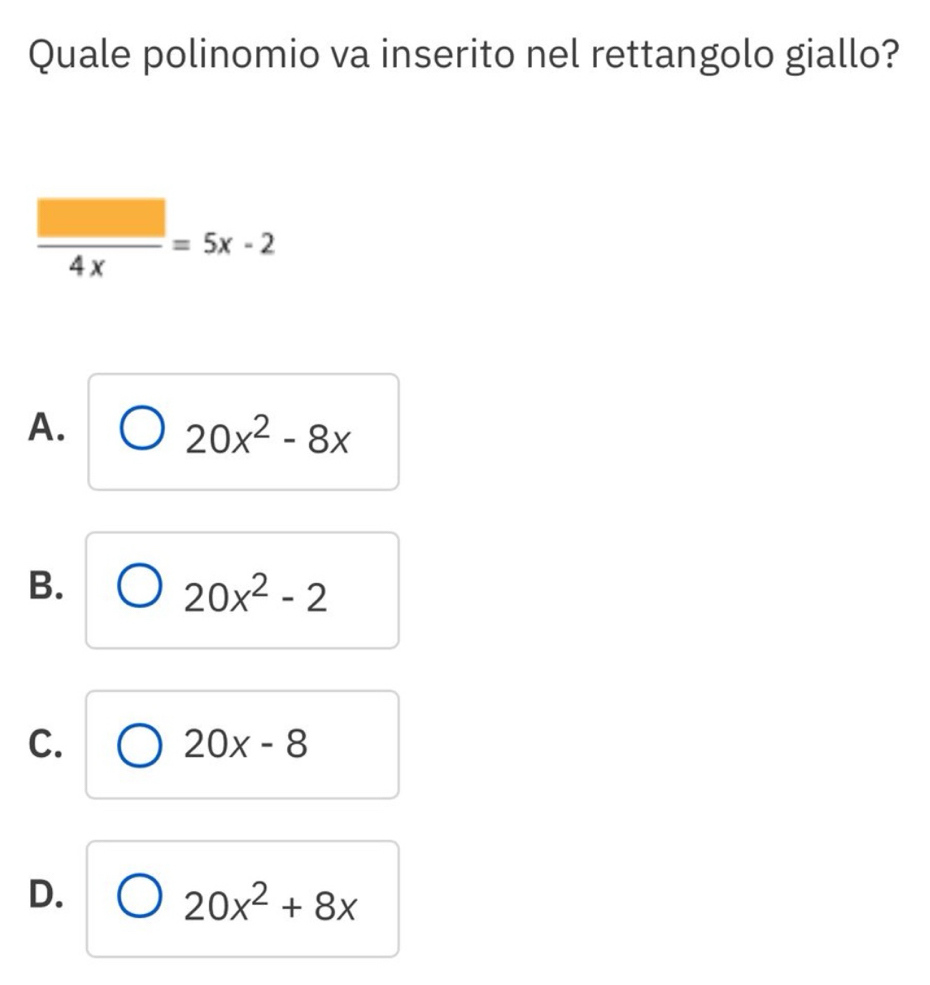Choose option B: 20x² - 2
The image size is (930, 985).
click(x=141, y=591)
